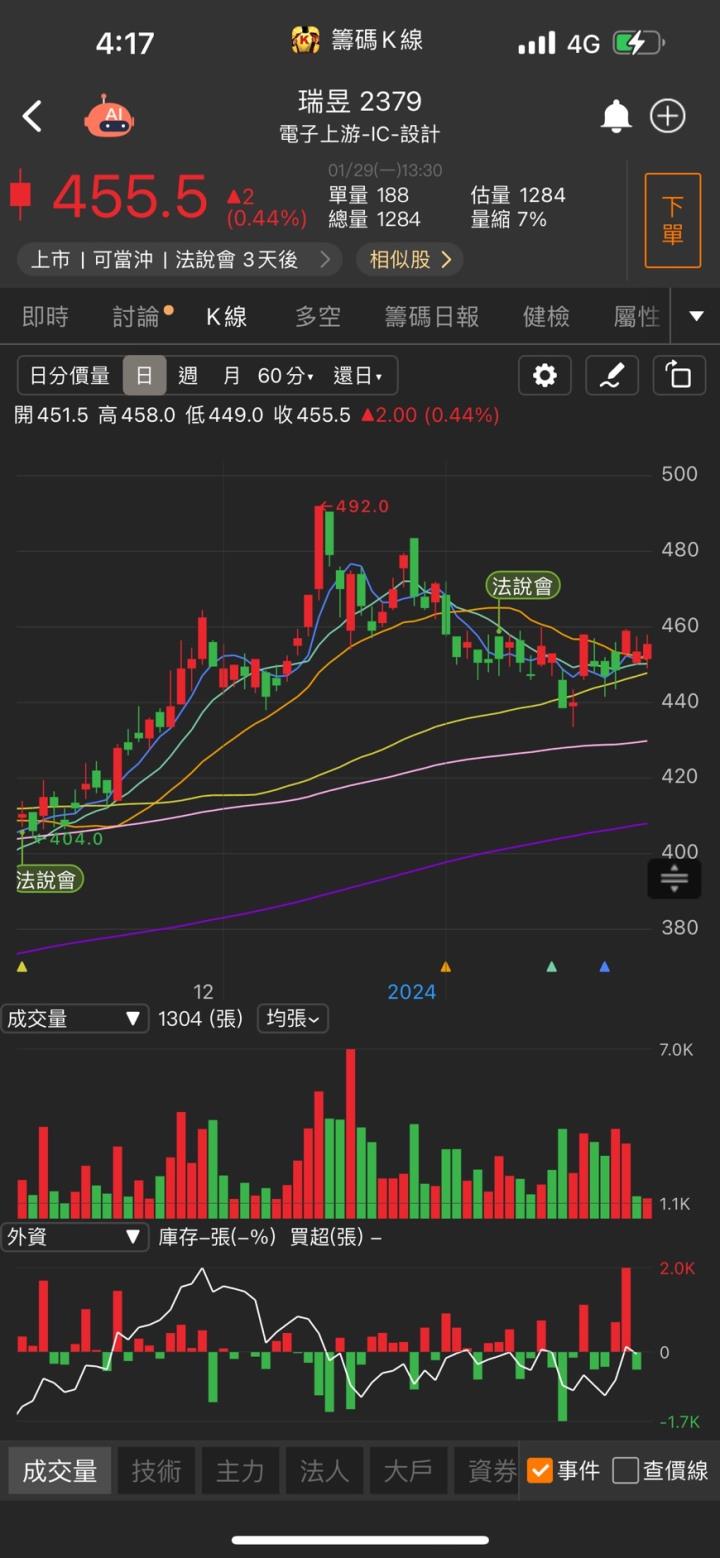Select the 週 weekly chart period

click(188, 376)
